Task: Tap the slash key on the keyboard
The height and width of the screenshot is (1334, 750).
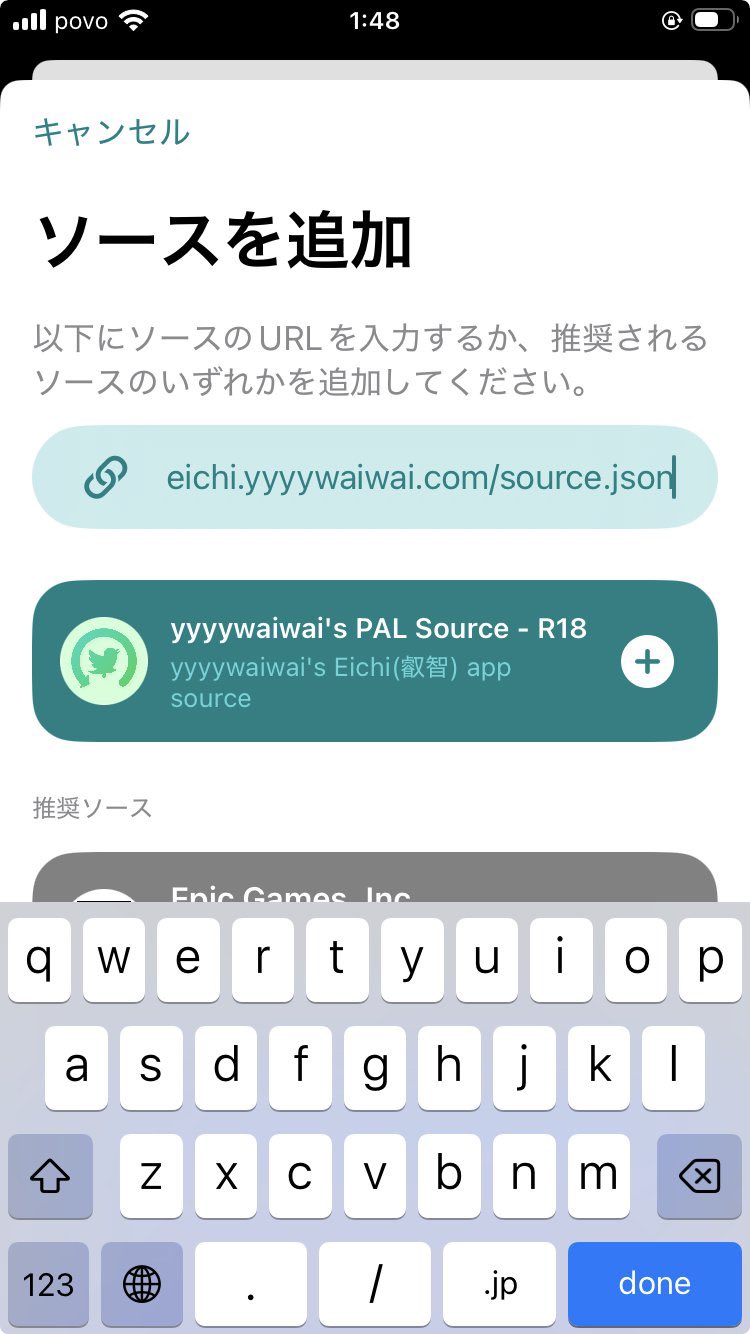Action: click(374, 1283)
